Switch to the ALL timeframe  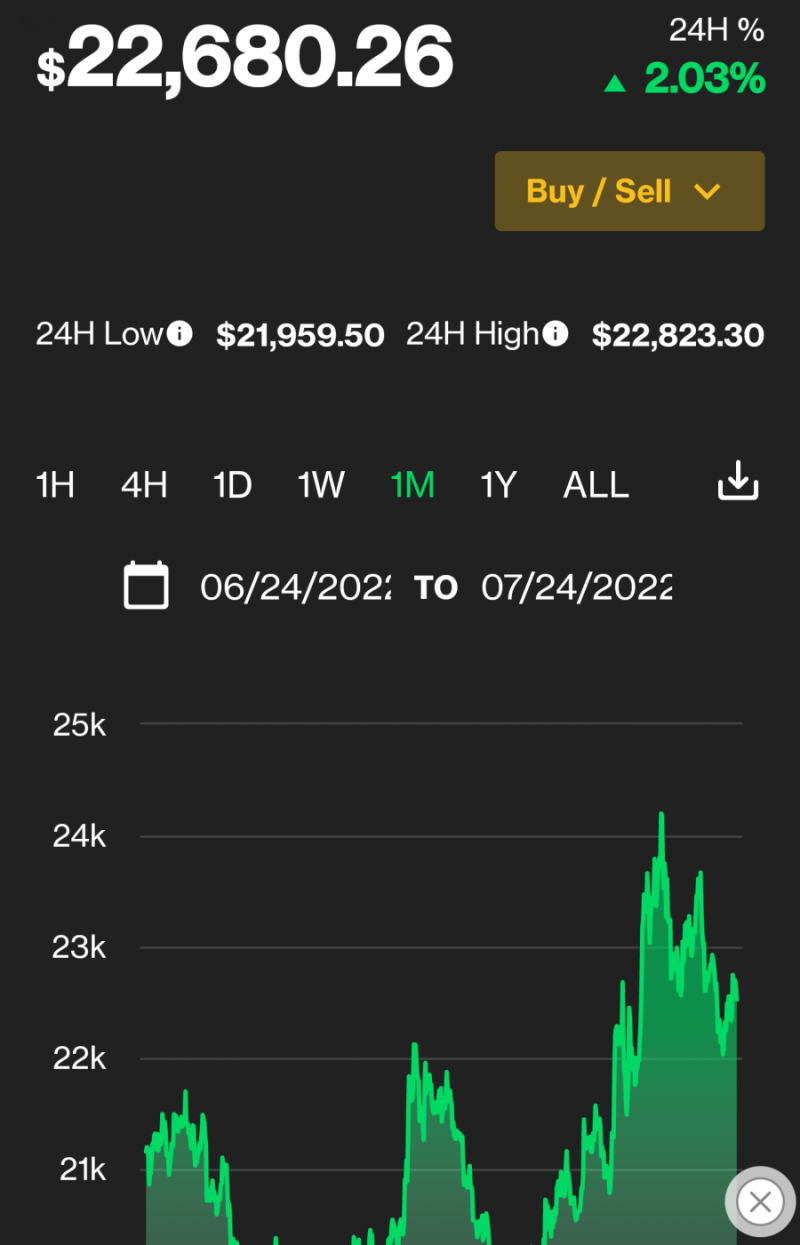tap(595, 485)
